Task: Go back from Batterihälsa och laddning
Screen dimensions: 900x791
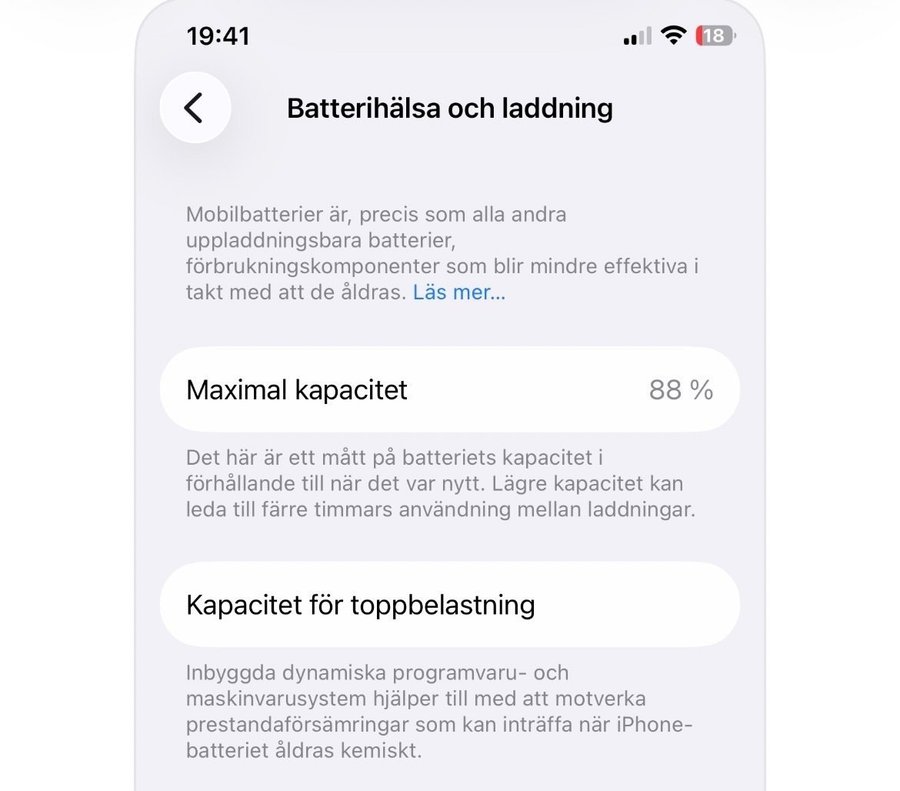Action: click(x=195, y=108)
